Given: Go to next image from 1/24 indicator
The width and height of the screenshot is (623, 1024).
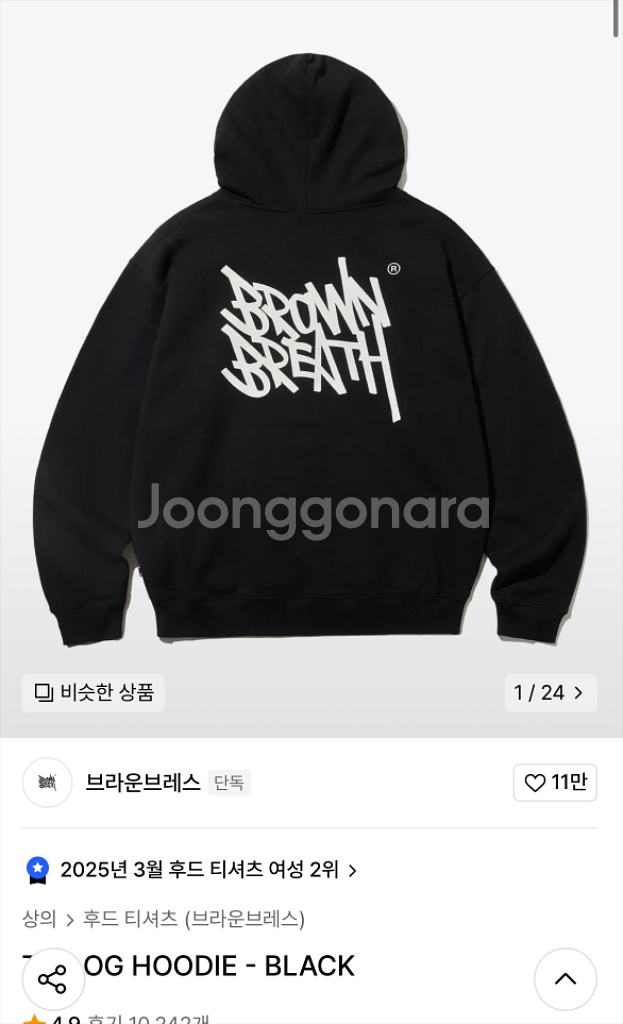Looking at the screenshot, I should (551, 692).
